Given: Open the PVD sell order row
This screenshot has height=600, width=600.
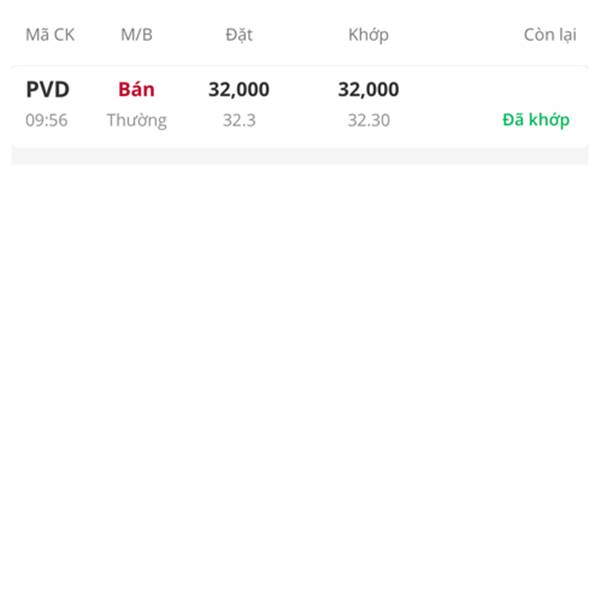Looking at the screenshot, I should 300,106.
